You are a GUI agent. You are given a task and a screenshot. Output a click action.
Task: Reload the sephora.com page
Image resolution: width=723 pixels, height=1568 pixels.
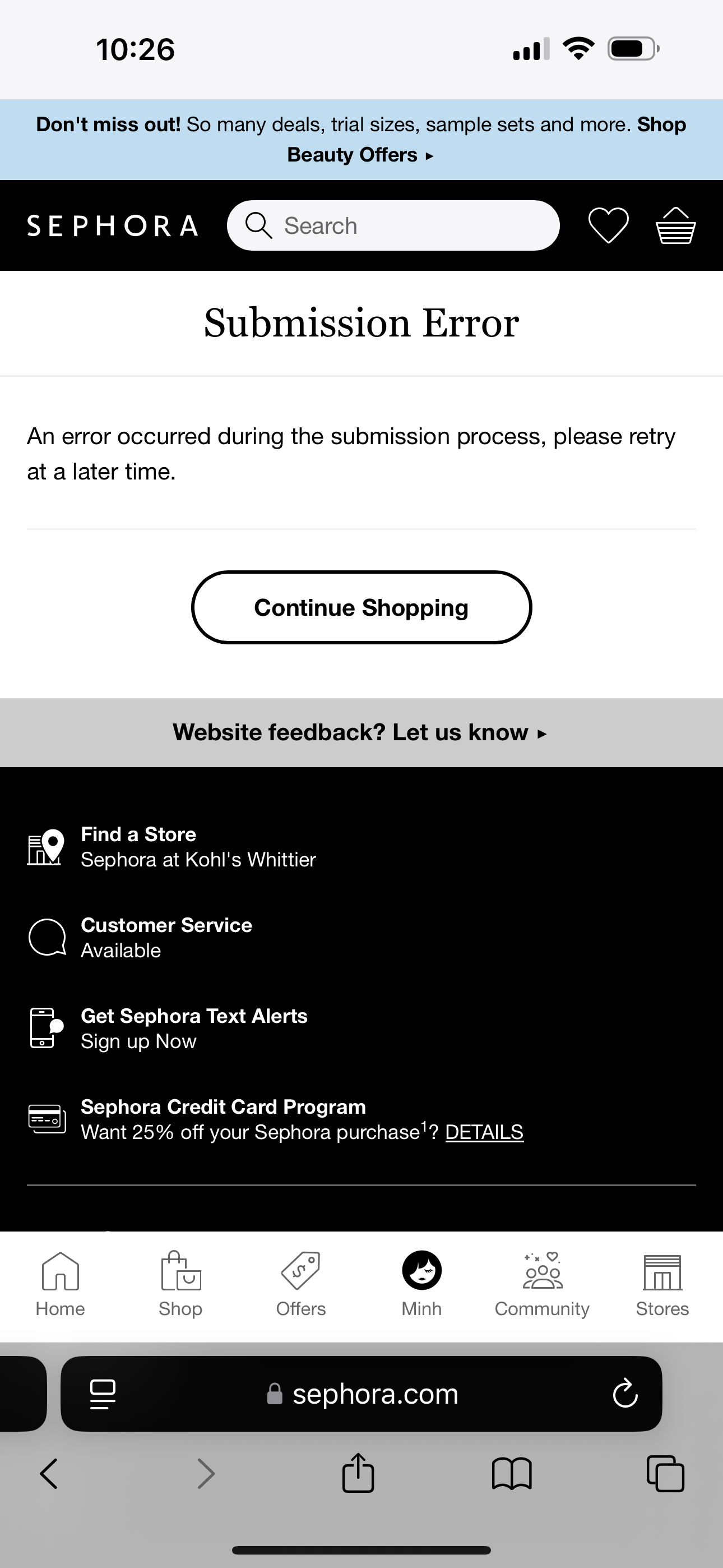click(x=625, y=1393)
